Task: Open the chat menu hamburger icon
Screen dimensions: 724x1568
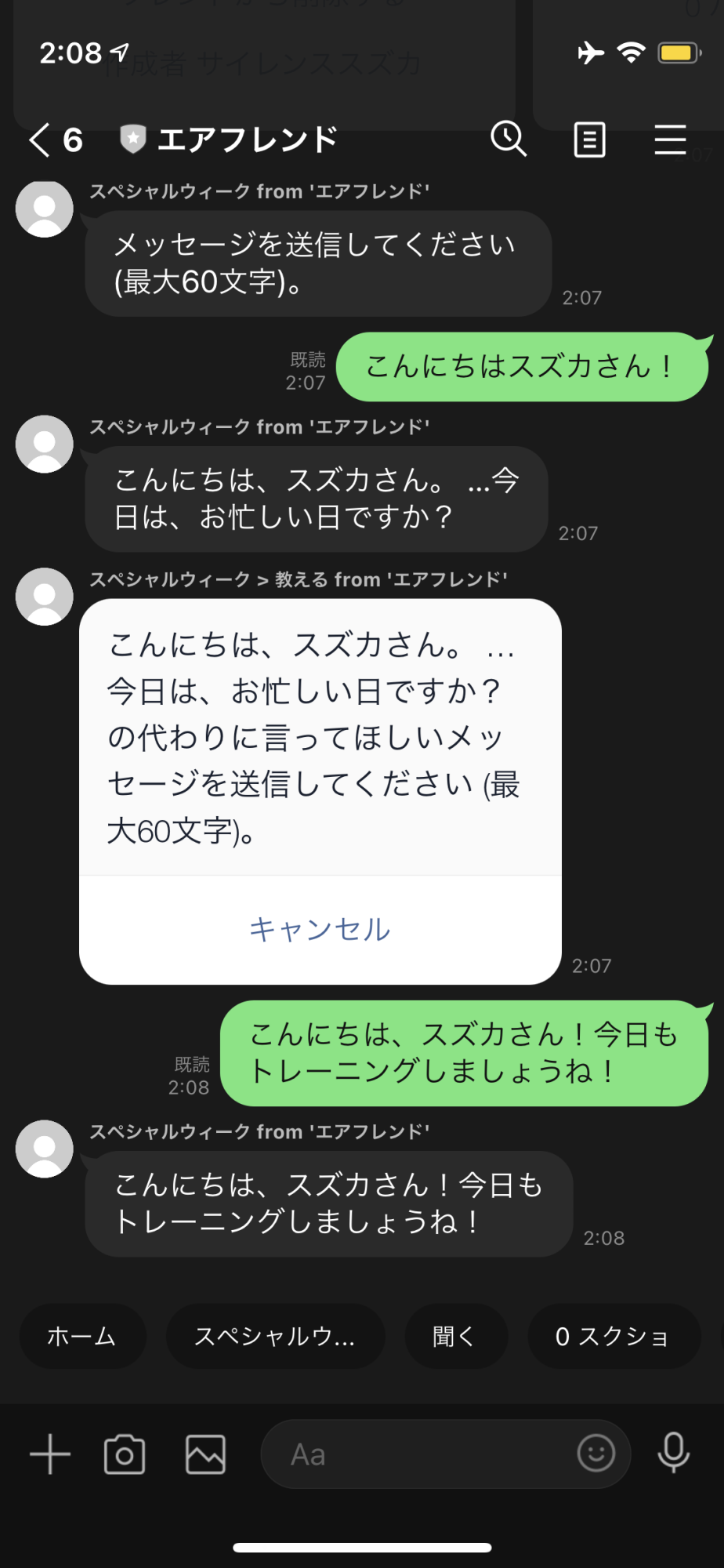Action: point(671,140)
